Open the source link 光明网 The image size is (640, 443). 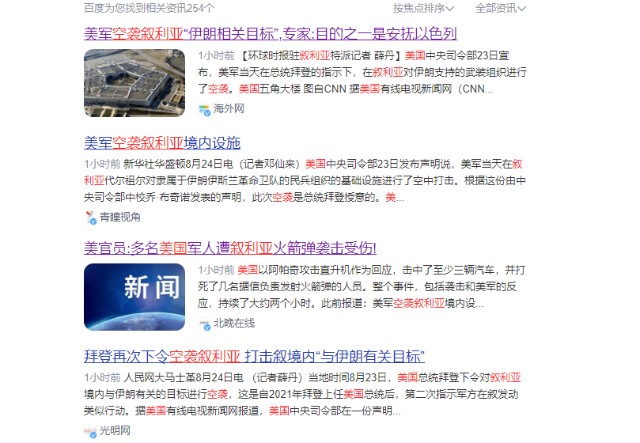point(113,430)
